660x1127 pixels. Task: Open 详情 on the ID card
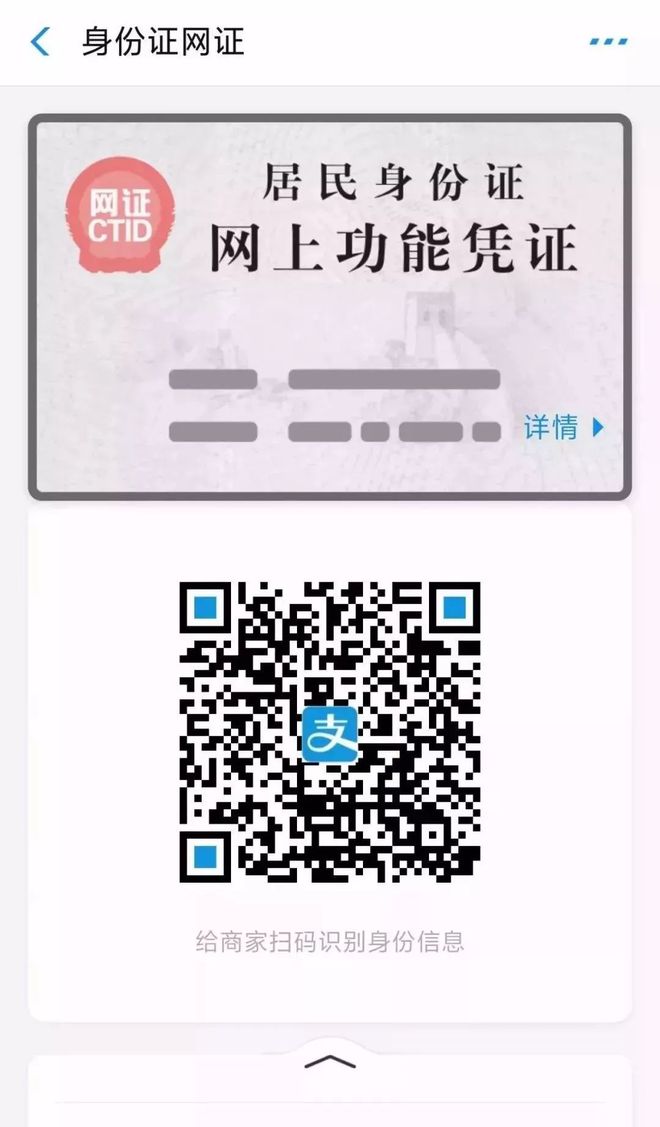point(564,427)
